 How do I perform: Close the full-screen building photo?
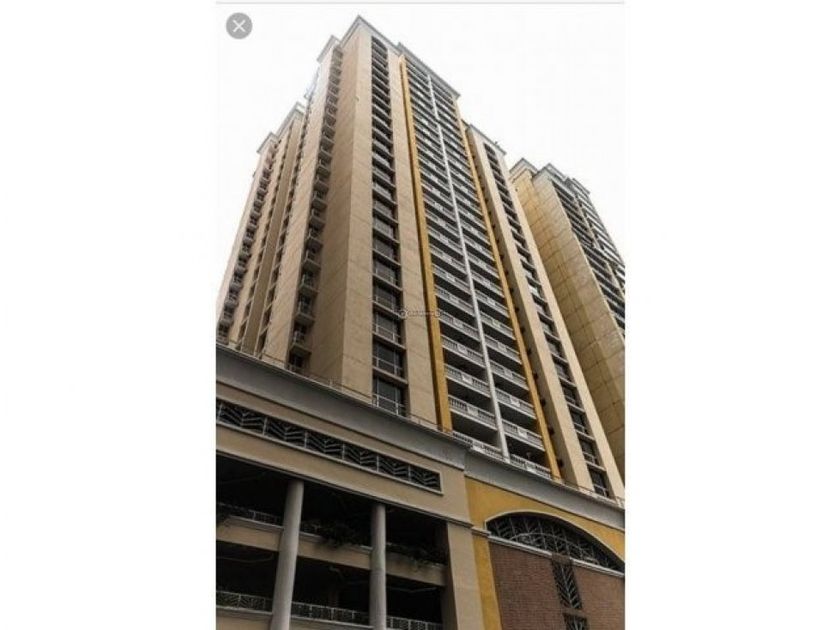[239, 26]
